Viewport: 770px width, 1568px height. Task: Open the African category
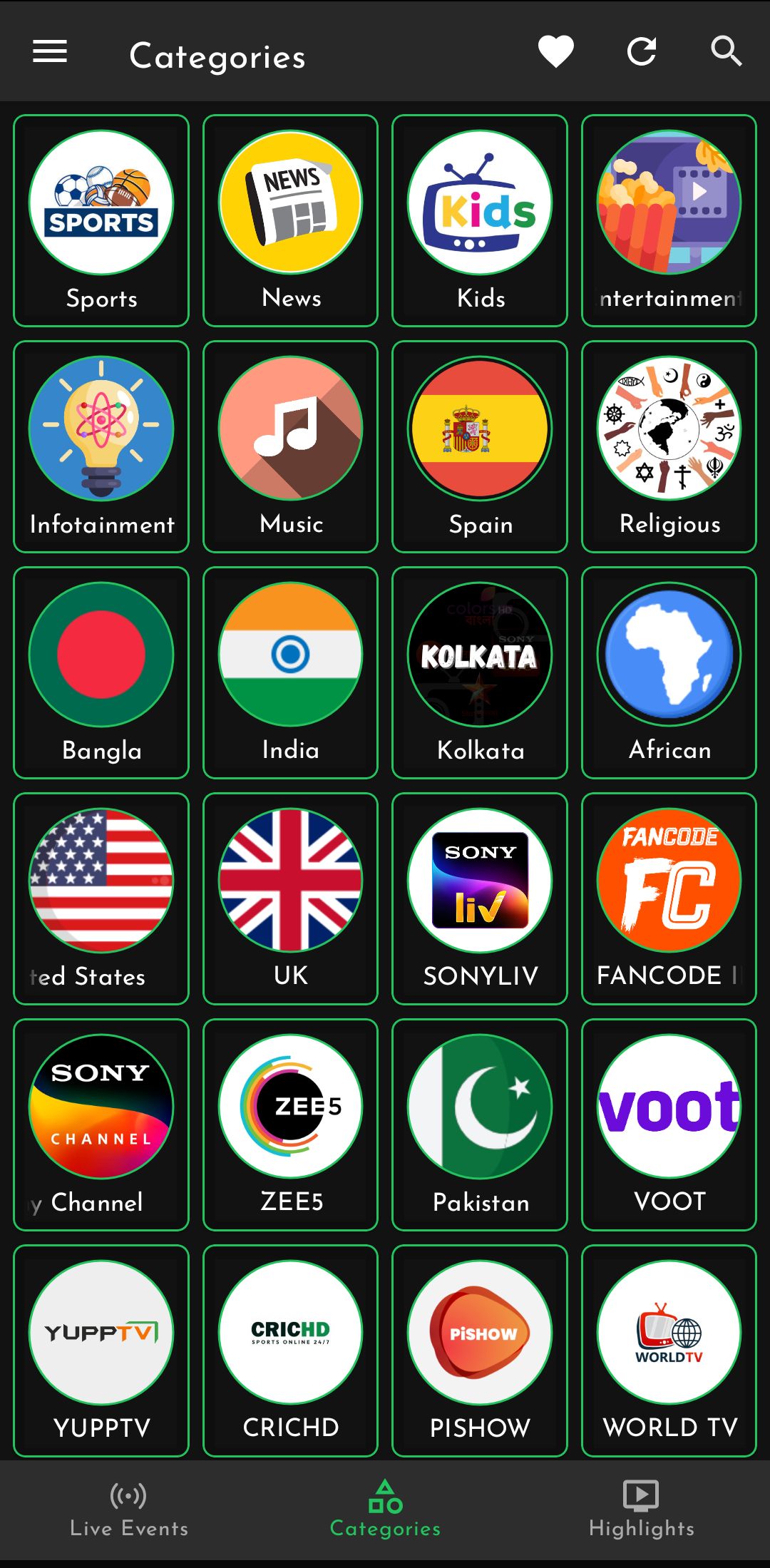(668, 672)
